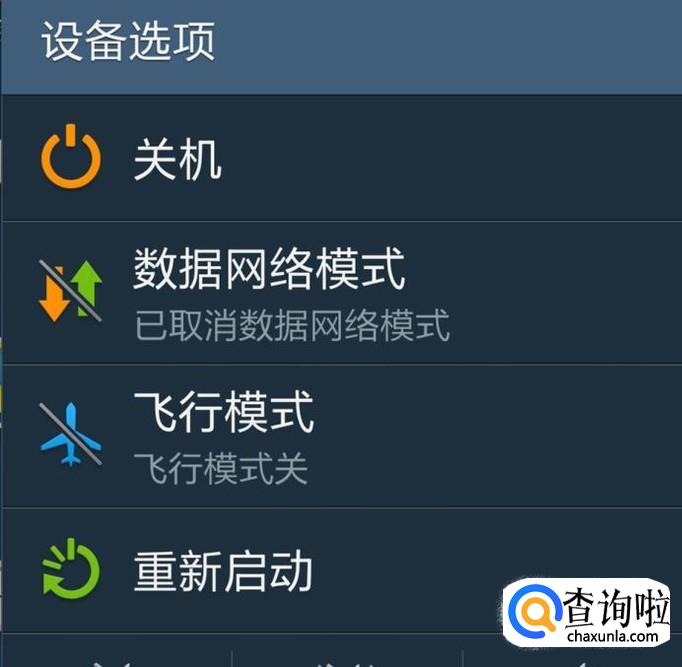Viewport: 682px width, 667px height.
Task: Toggle 数据网络模式 option
Action: (x=270, y=292)
